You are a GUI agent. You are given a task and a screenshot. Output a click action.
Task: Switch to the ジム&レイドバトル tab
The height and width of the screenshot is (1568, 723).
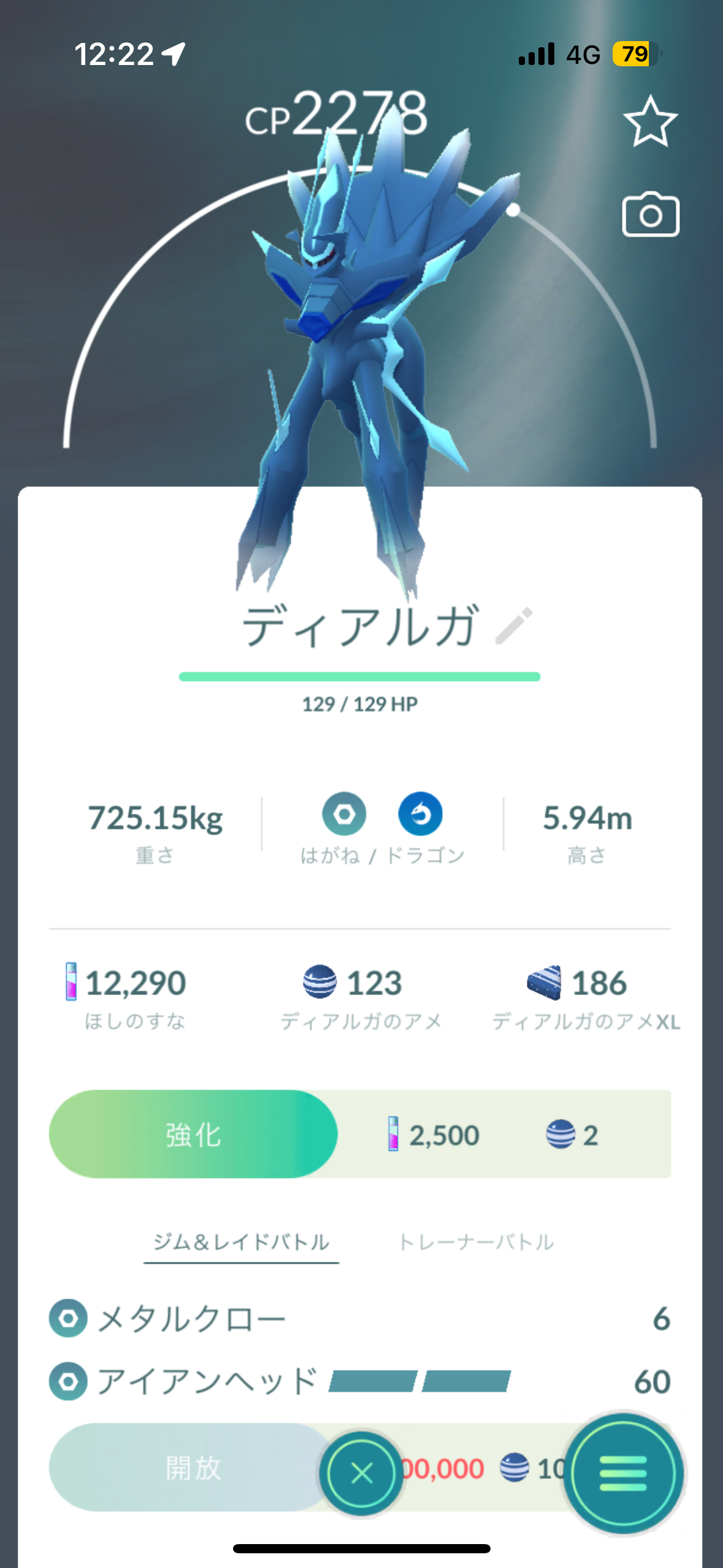tap(241, 1242)
